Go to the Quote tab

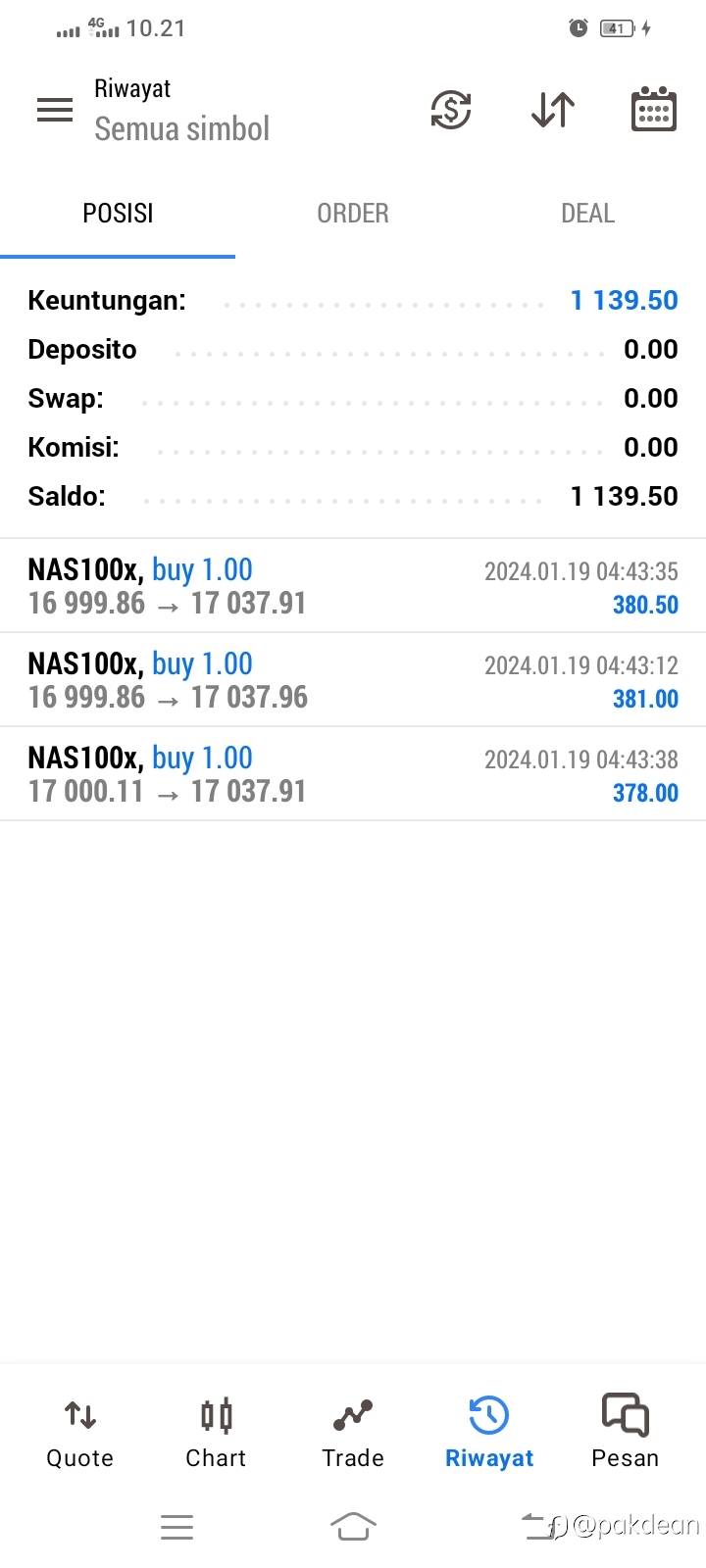click(80, 1433)
